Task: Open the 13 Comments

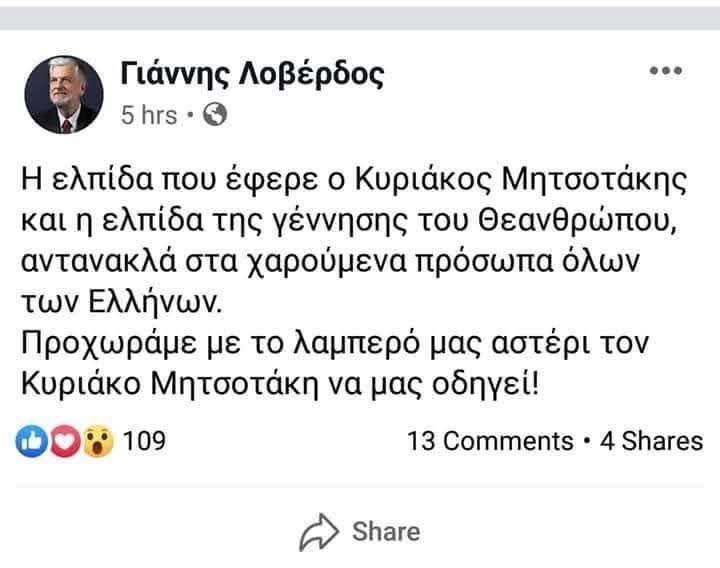Action: click(490, 442)
